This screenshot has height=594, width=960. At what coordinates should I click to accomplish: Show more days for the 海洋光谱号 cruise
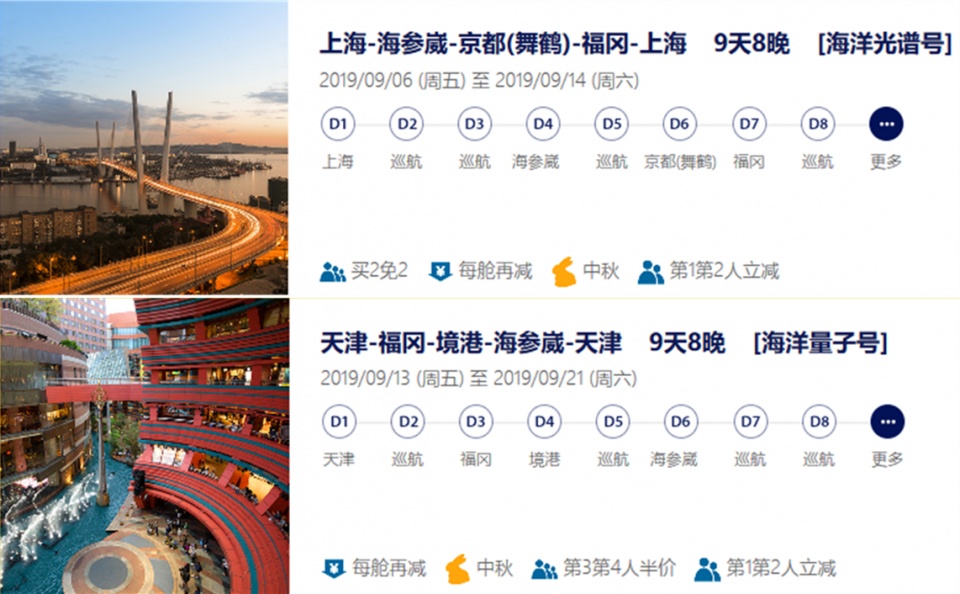886,124
